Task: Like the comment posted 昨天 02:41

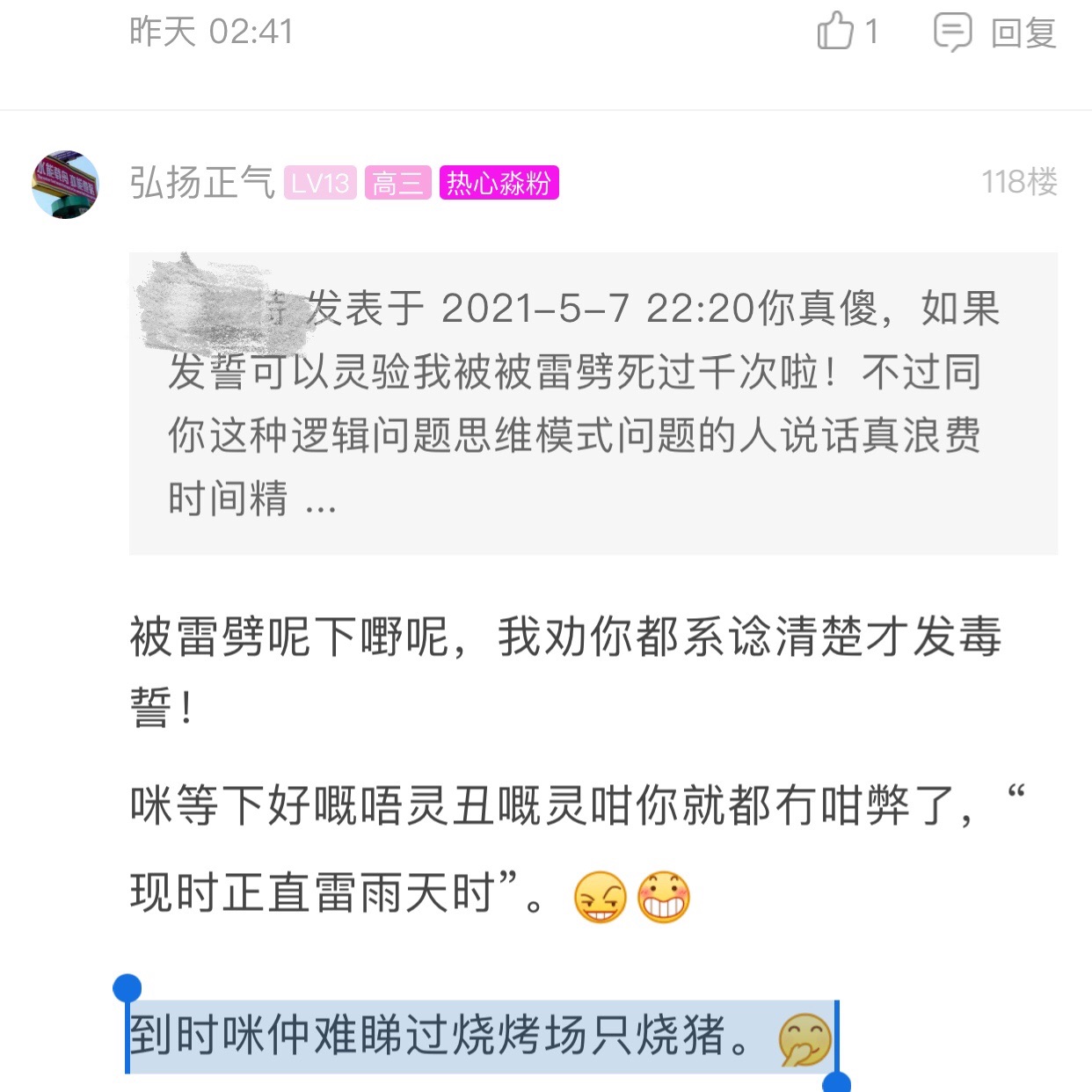Action: click(836, 32)
